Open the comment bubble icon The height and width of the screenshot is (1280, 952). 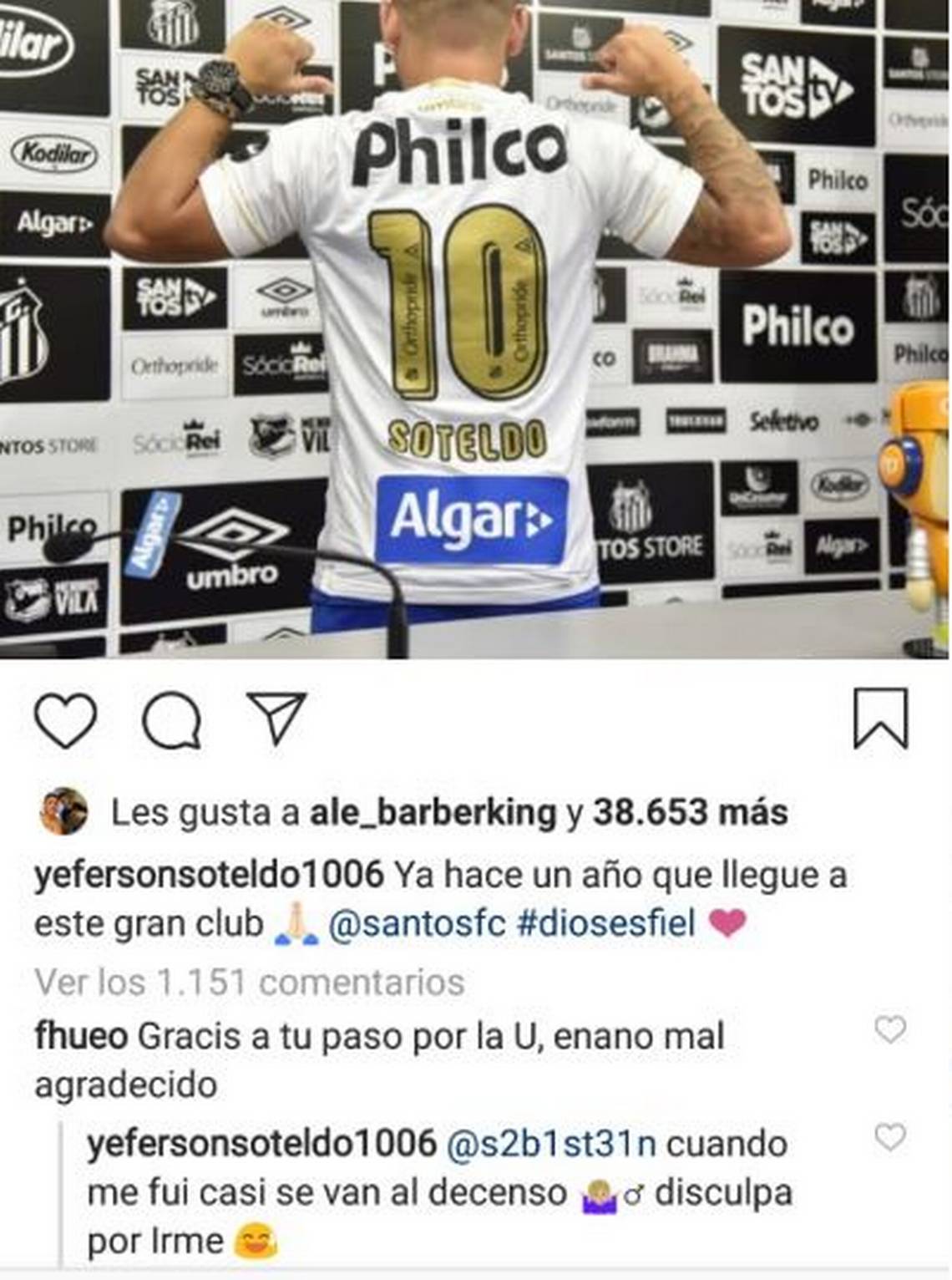coord(171,720)
